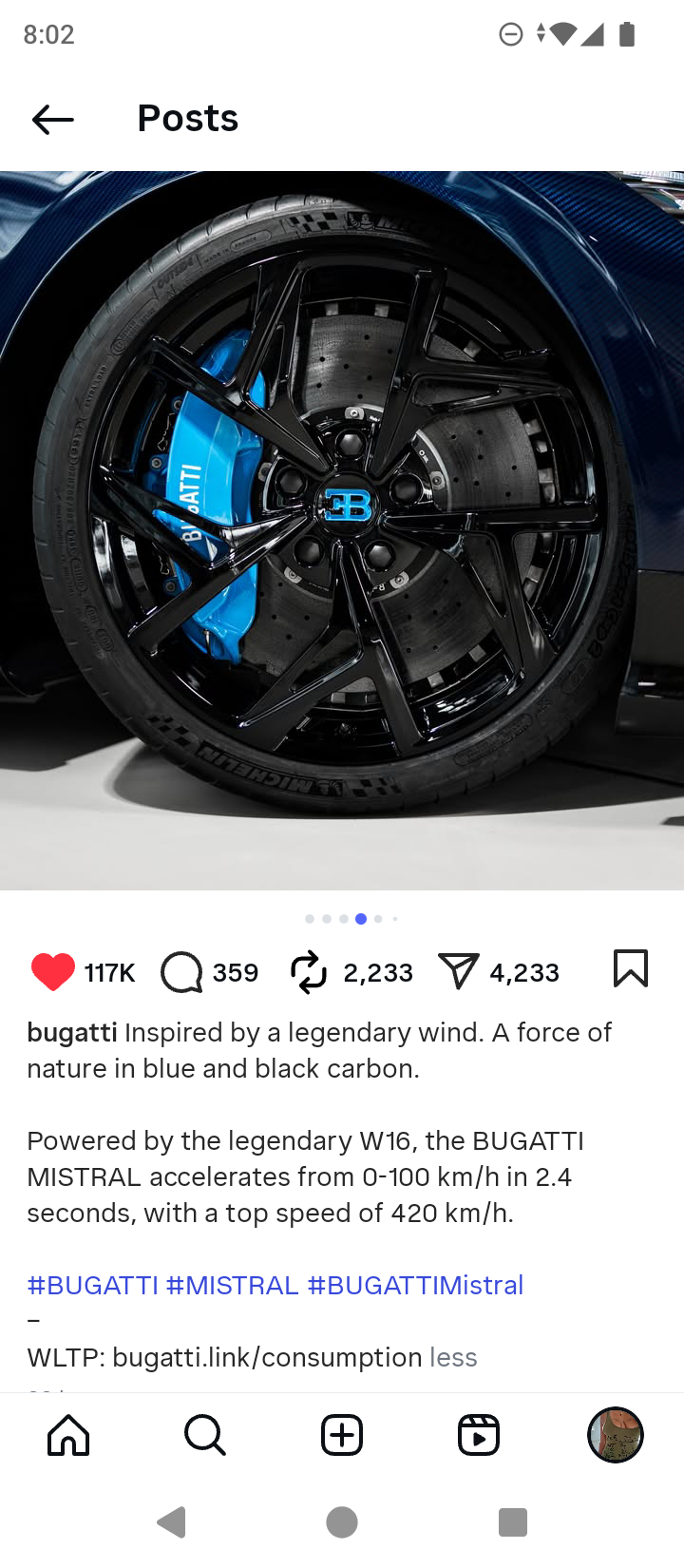This screenshot has width=684, height=1568.
Task: Tap the system home button
Action: [x=342, y=1522]
